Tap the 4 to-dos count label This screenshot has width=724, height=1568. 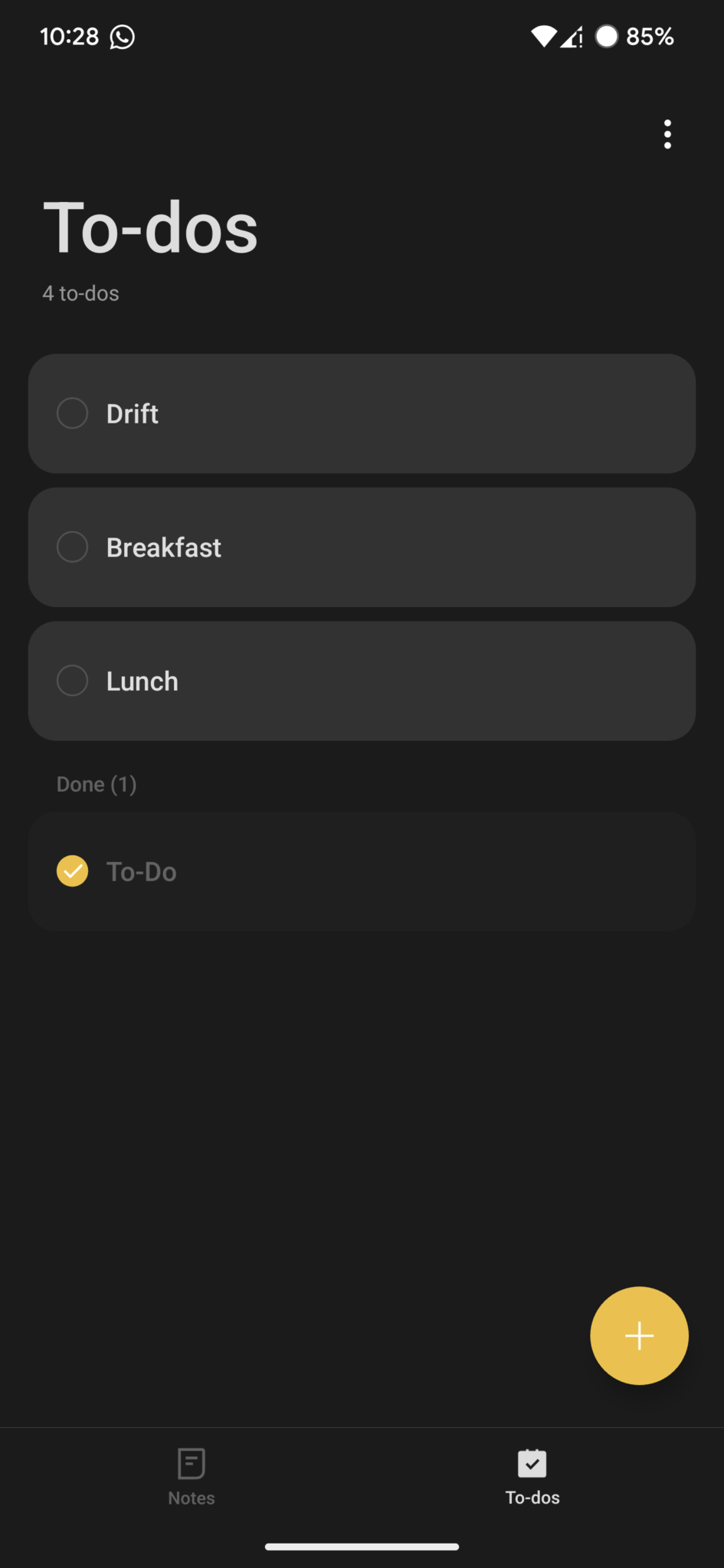tap(80, 292)
